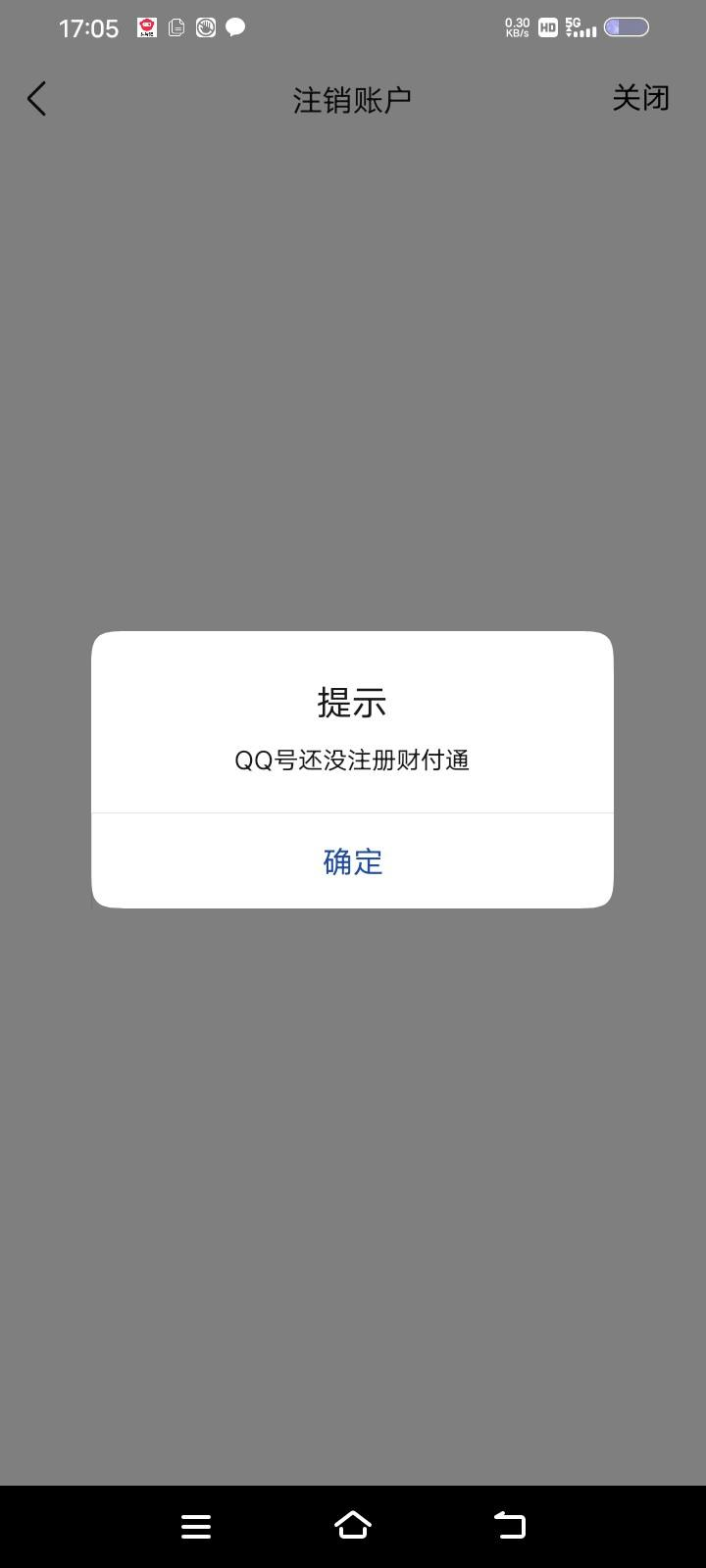Check the network speed indicator
This screenshot has width=706, height=1568.
[516, 26]
